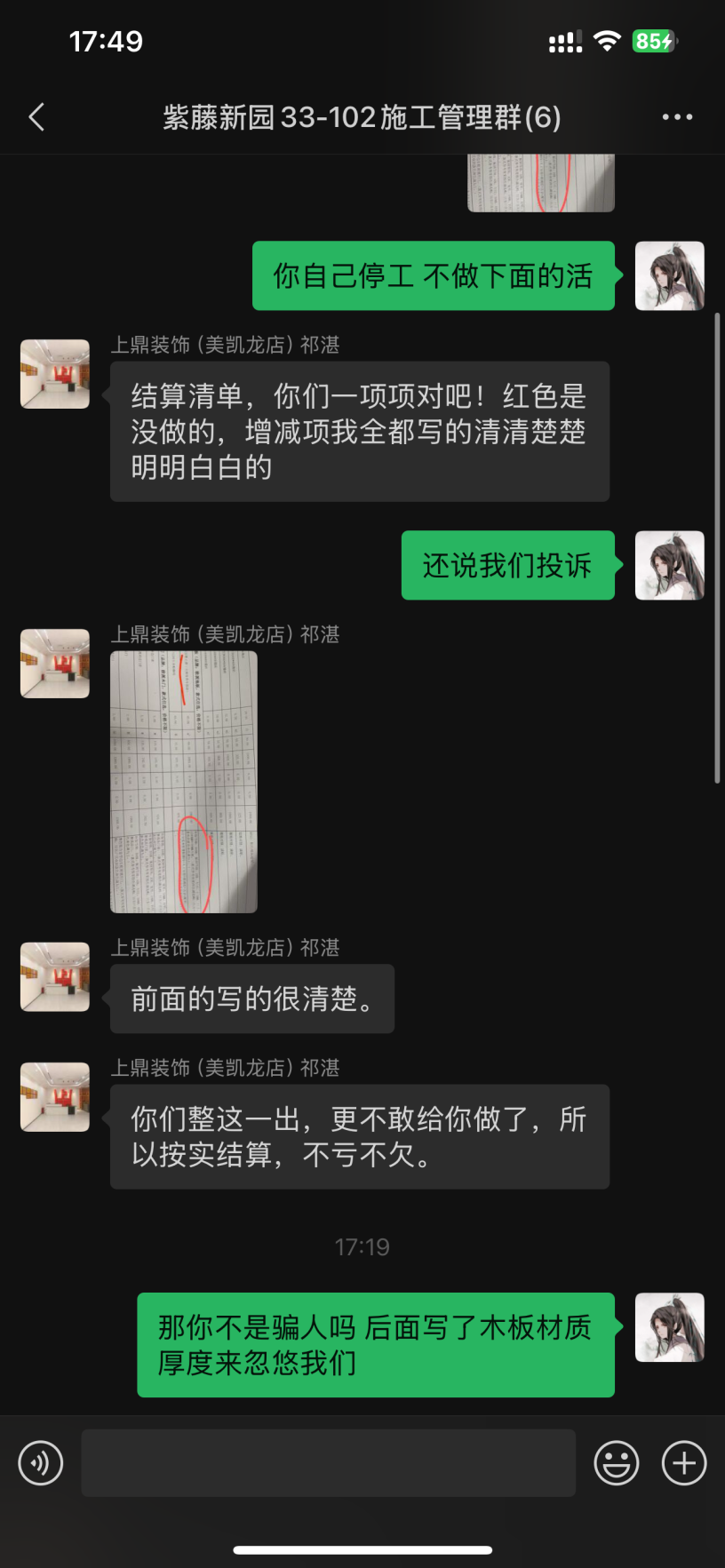Viewport: 725px width, 1568px height.
Task: Tap sender avatar beside 你们整这一出 message
Action: (x=55, y=1097)
